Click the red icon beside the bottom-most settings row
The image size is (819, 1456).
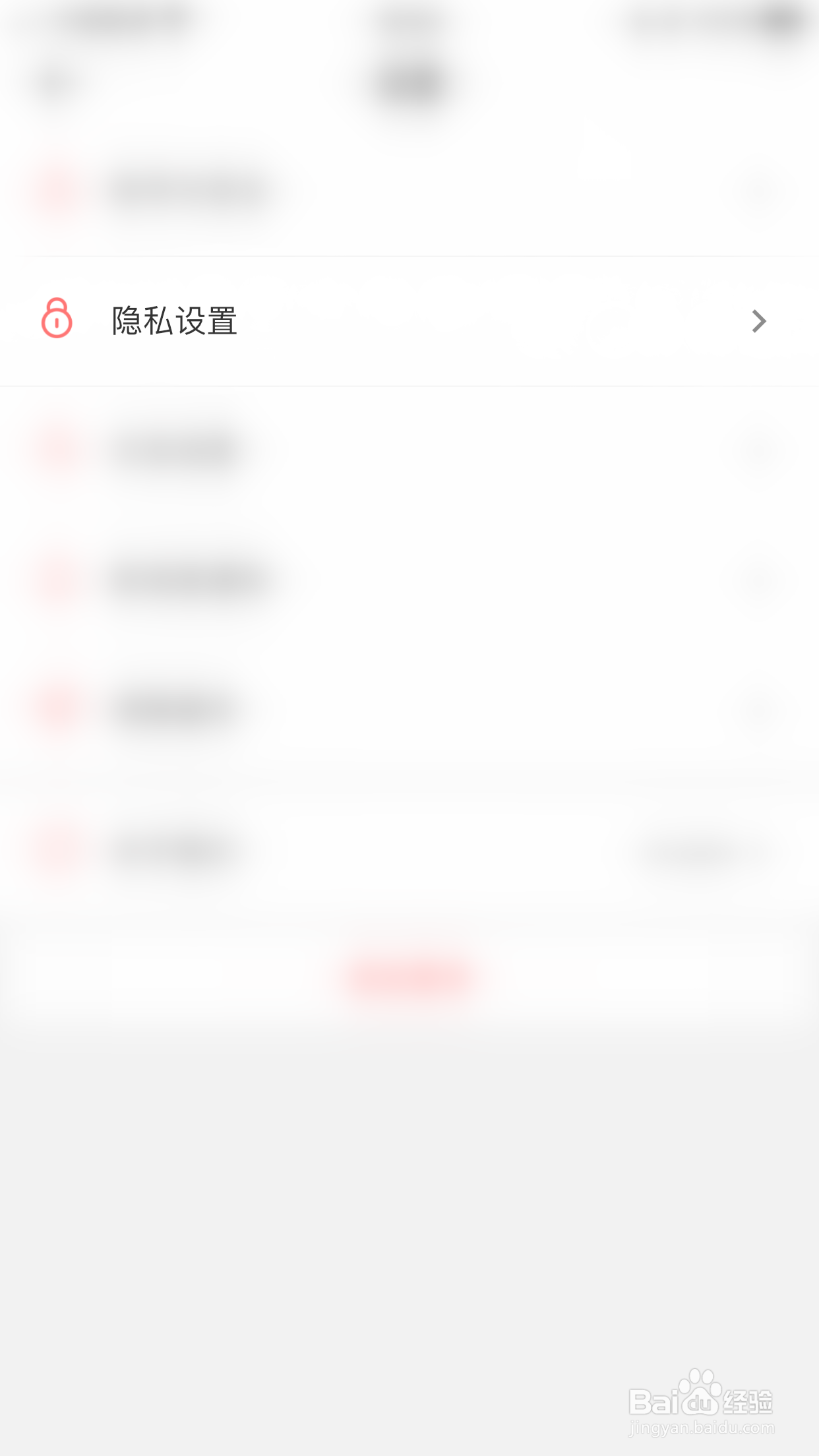(56, 851)
